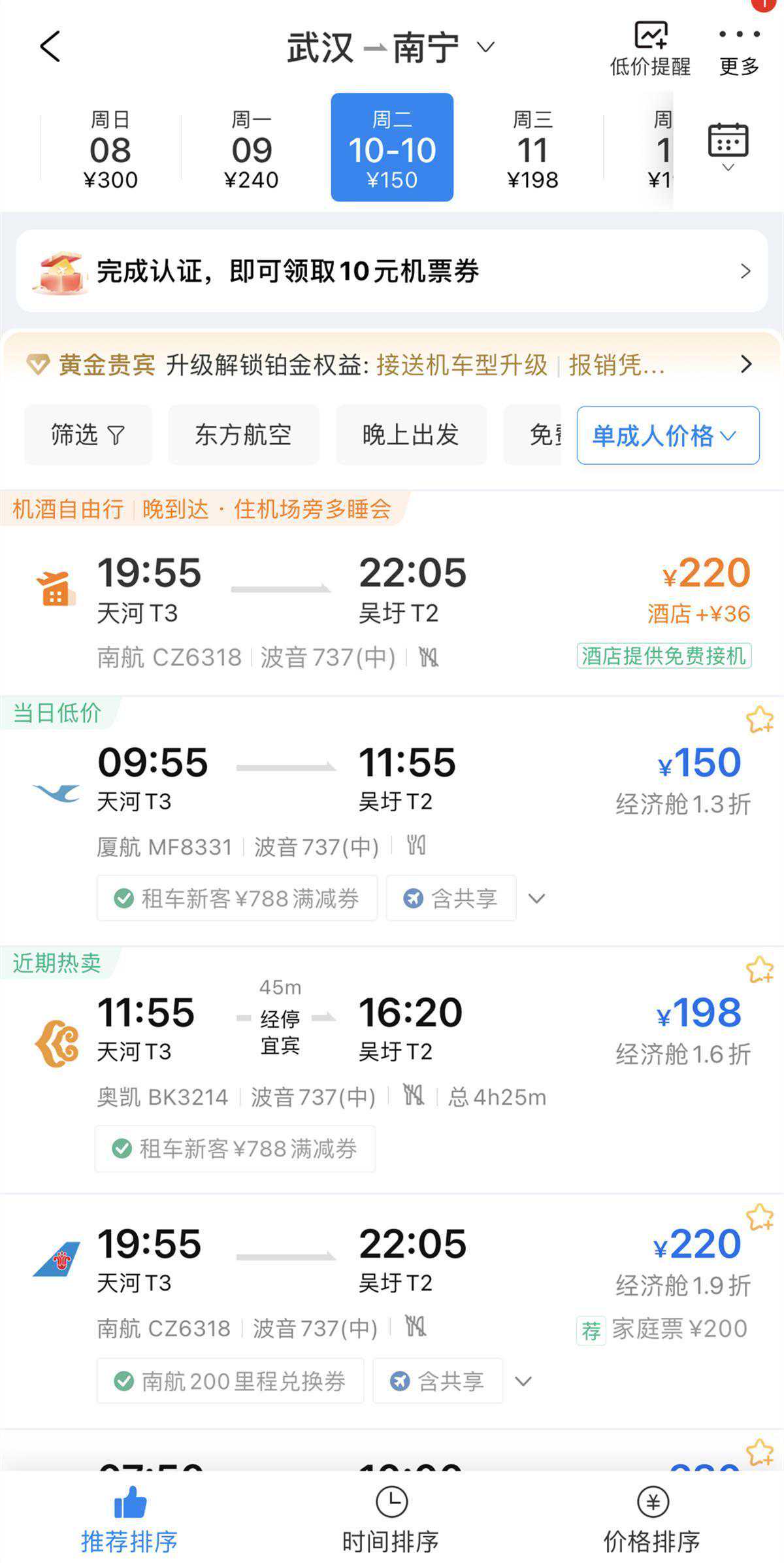Favorite the 厦航 MF8331 flight star
Image resolution: width=784 pixels, height=1563 pixels.
point(759,720)
